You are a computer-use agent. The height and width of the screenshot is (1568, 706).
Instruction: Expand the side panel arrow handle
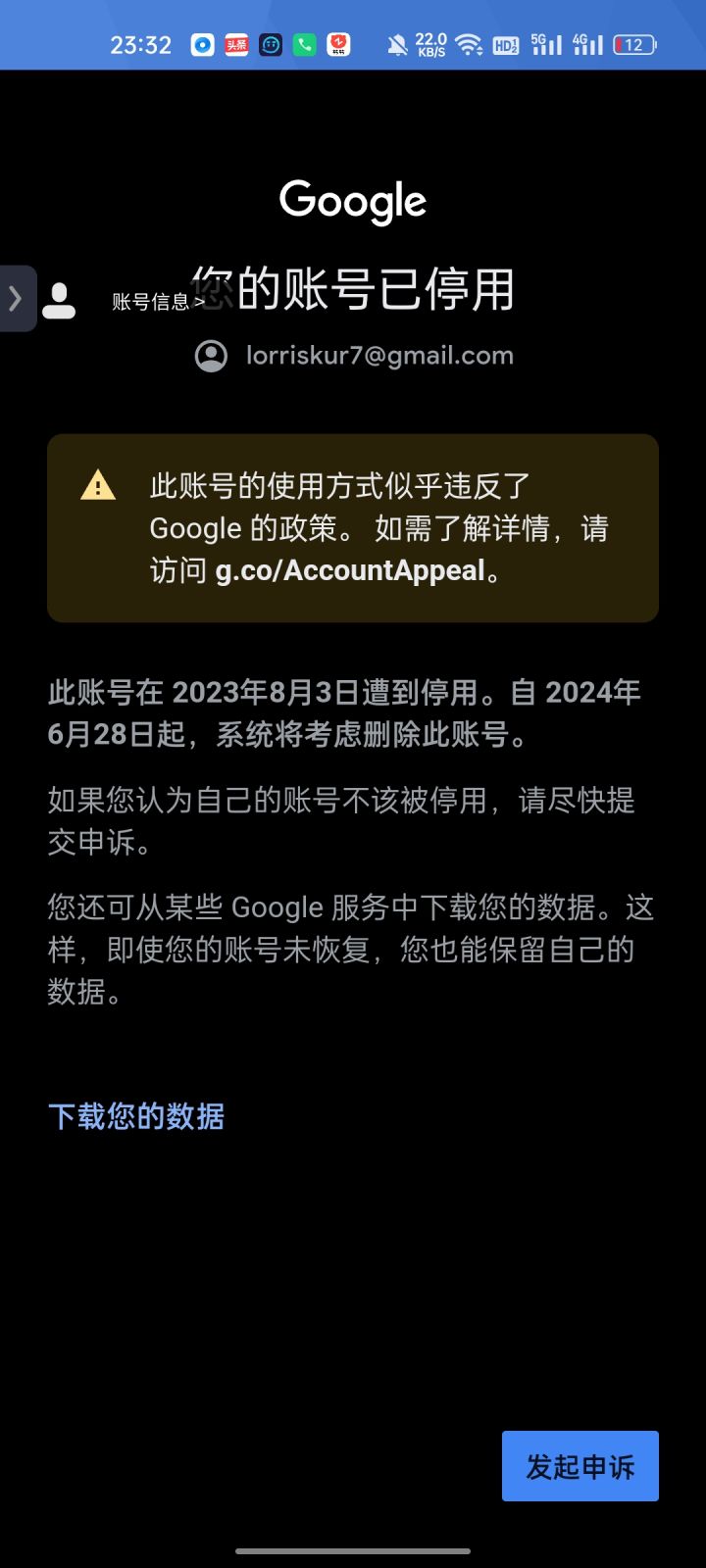[16, 298]
